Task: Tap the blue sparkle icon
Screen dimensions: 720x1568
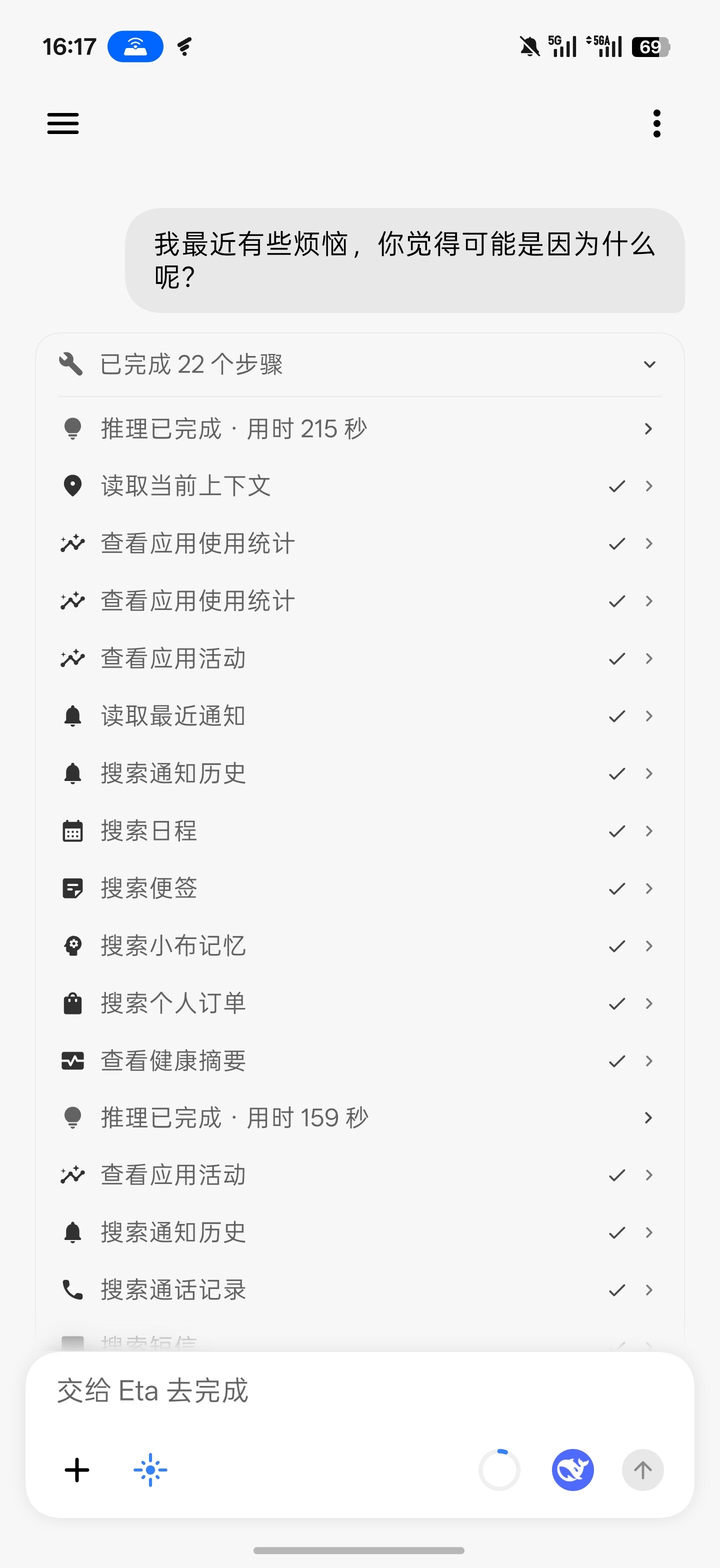Action: point(150,1470)
